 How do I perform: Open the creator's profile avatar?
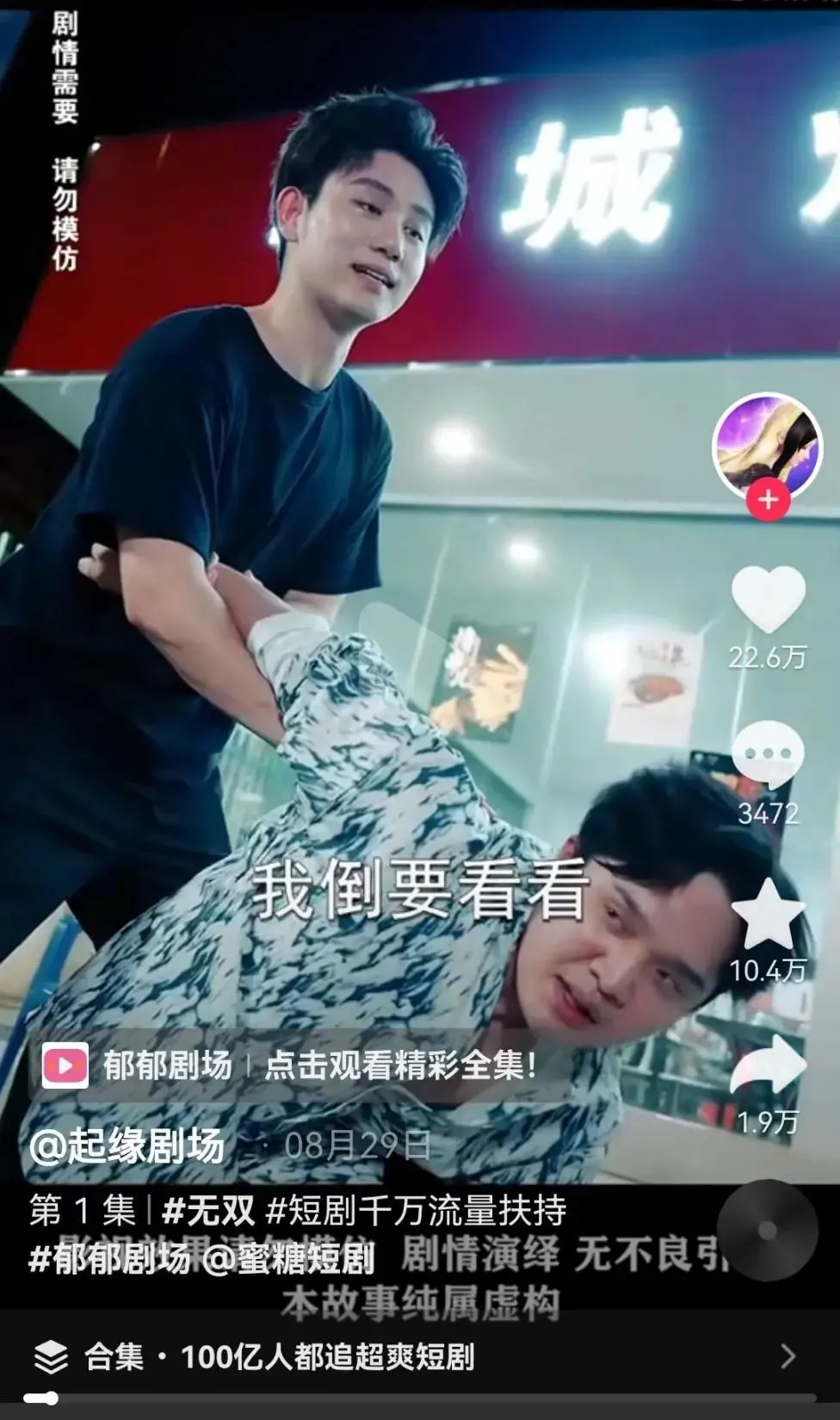click(x=768, y=445)
